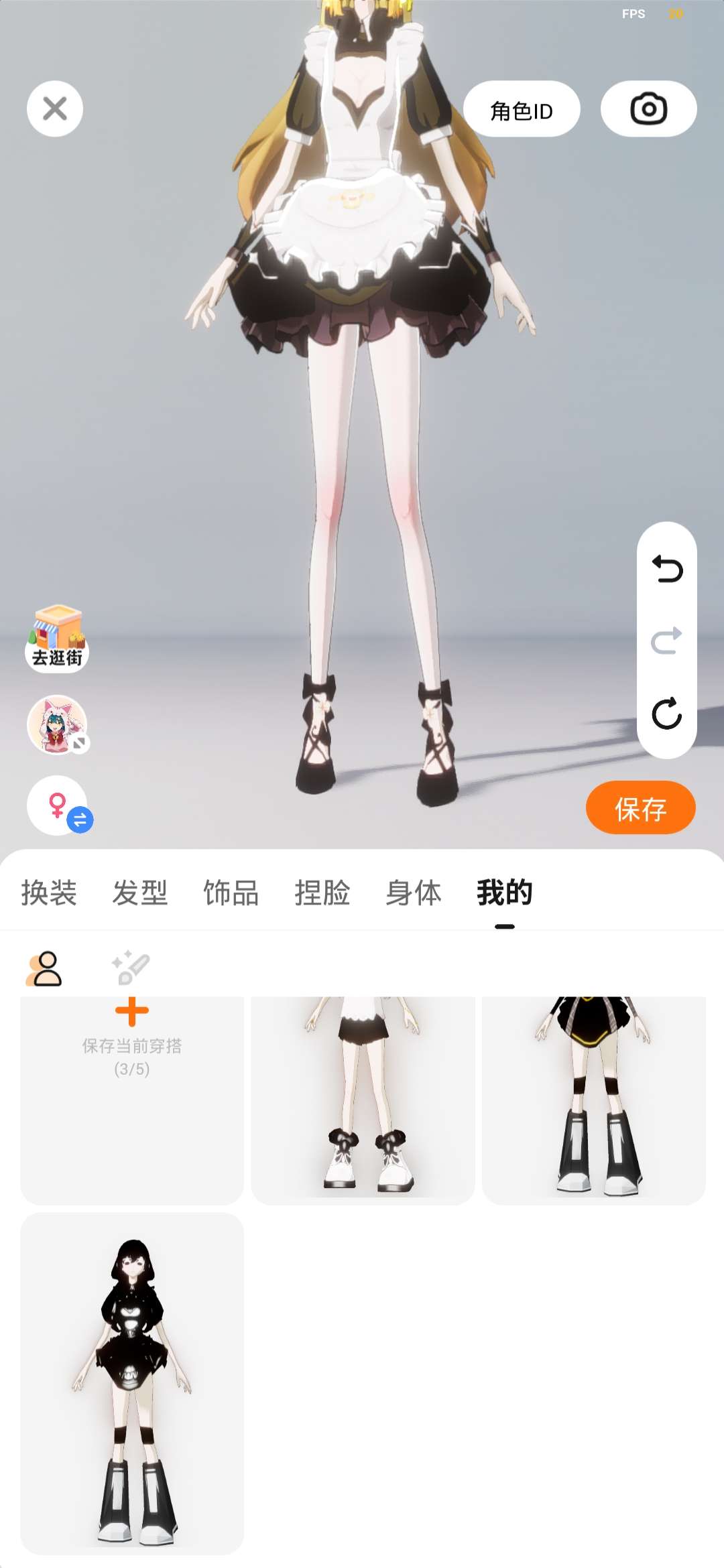Take a photo with the camera button
This screenshot has width=724, height=1568.
pos(648,109)
